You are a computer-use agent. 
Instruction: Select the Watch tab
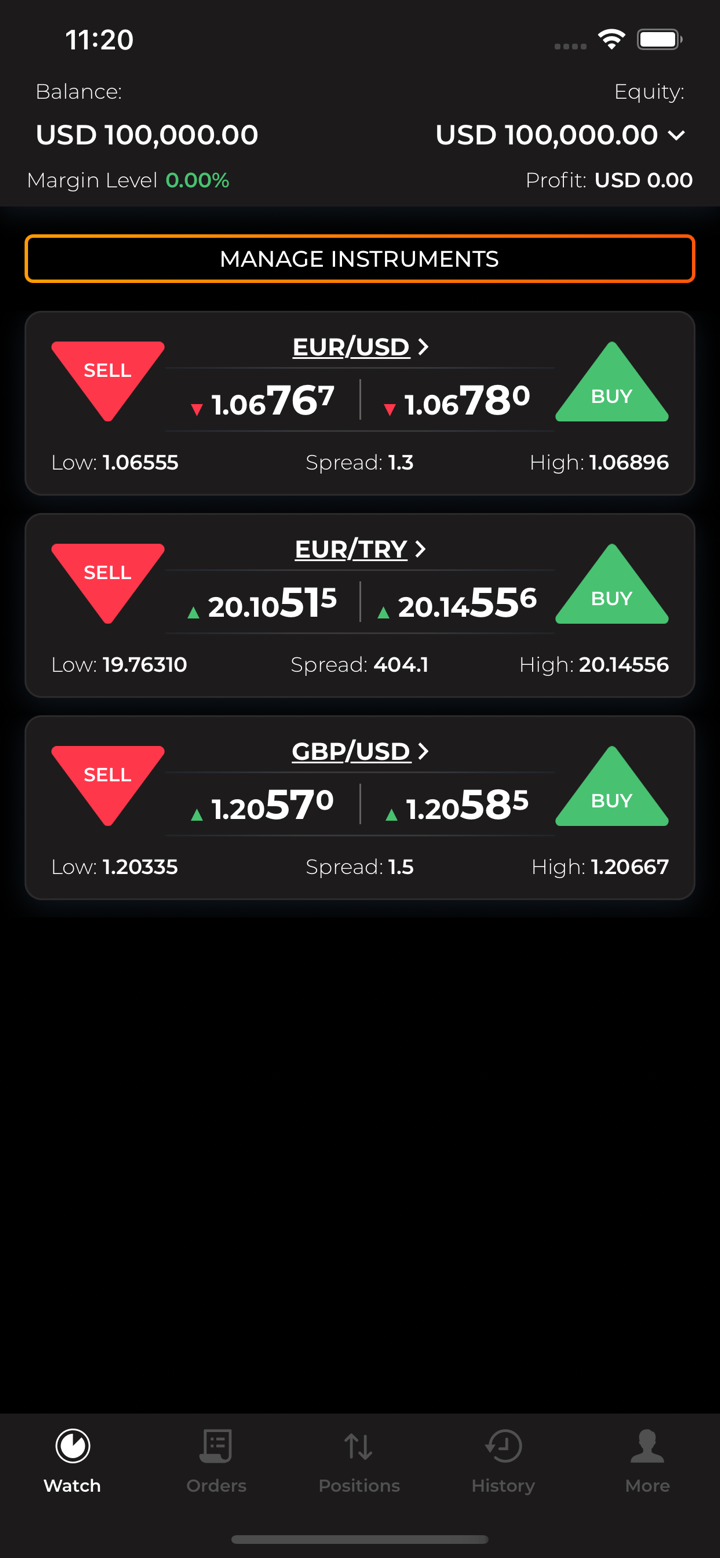(72, 1461)
